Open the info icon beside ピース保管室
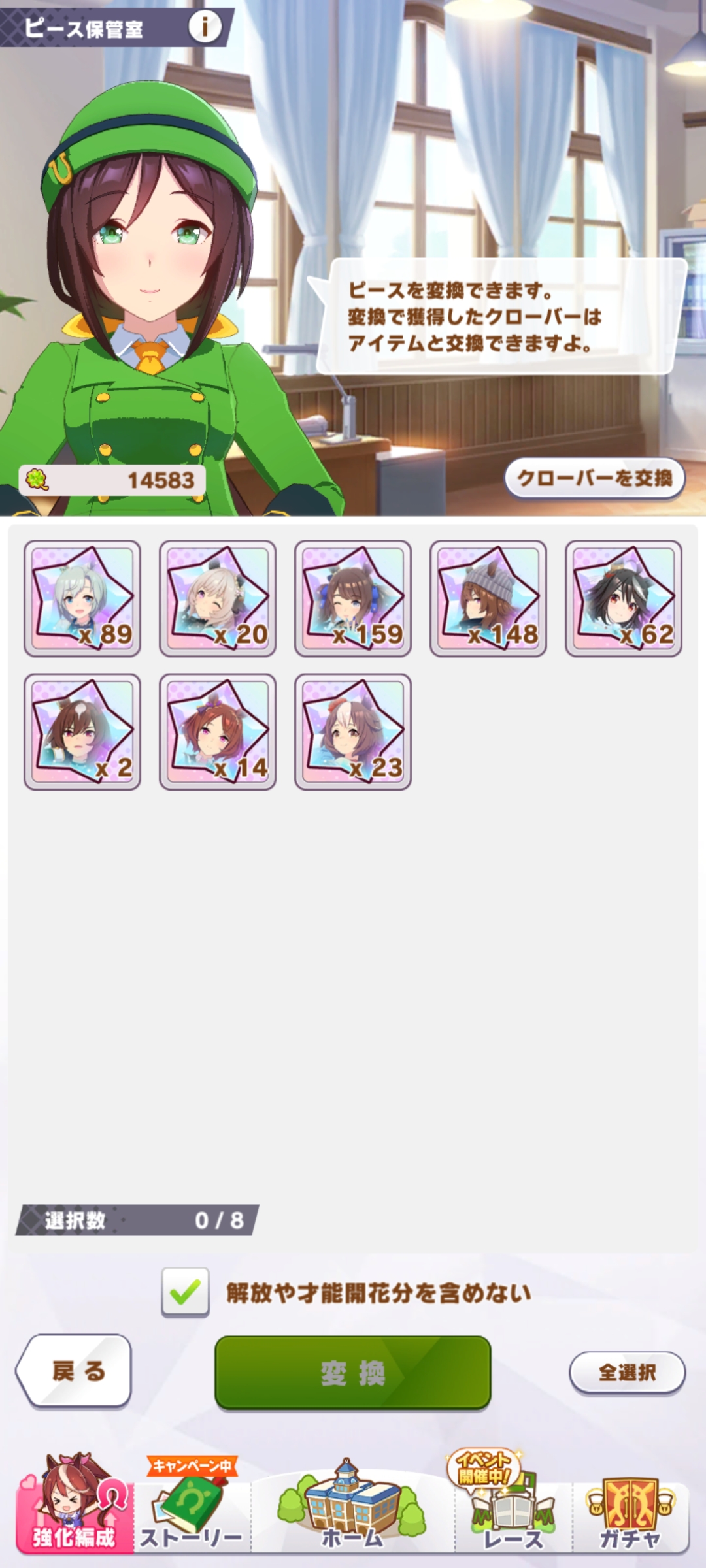Image resolution: width=706 pixels, height=1568 pixels. click(x=205, y=27)
